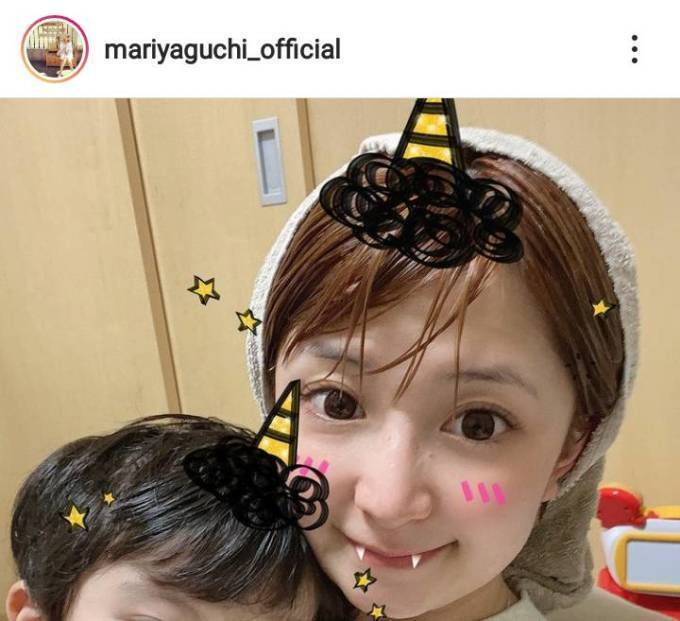
Task: Open mariyaguchi_official profile picture
Action: [55, 49]
